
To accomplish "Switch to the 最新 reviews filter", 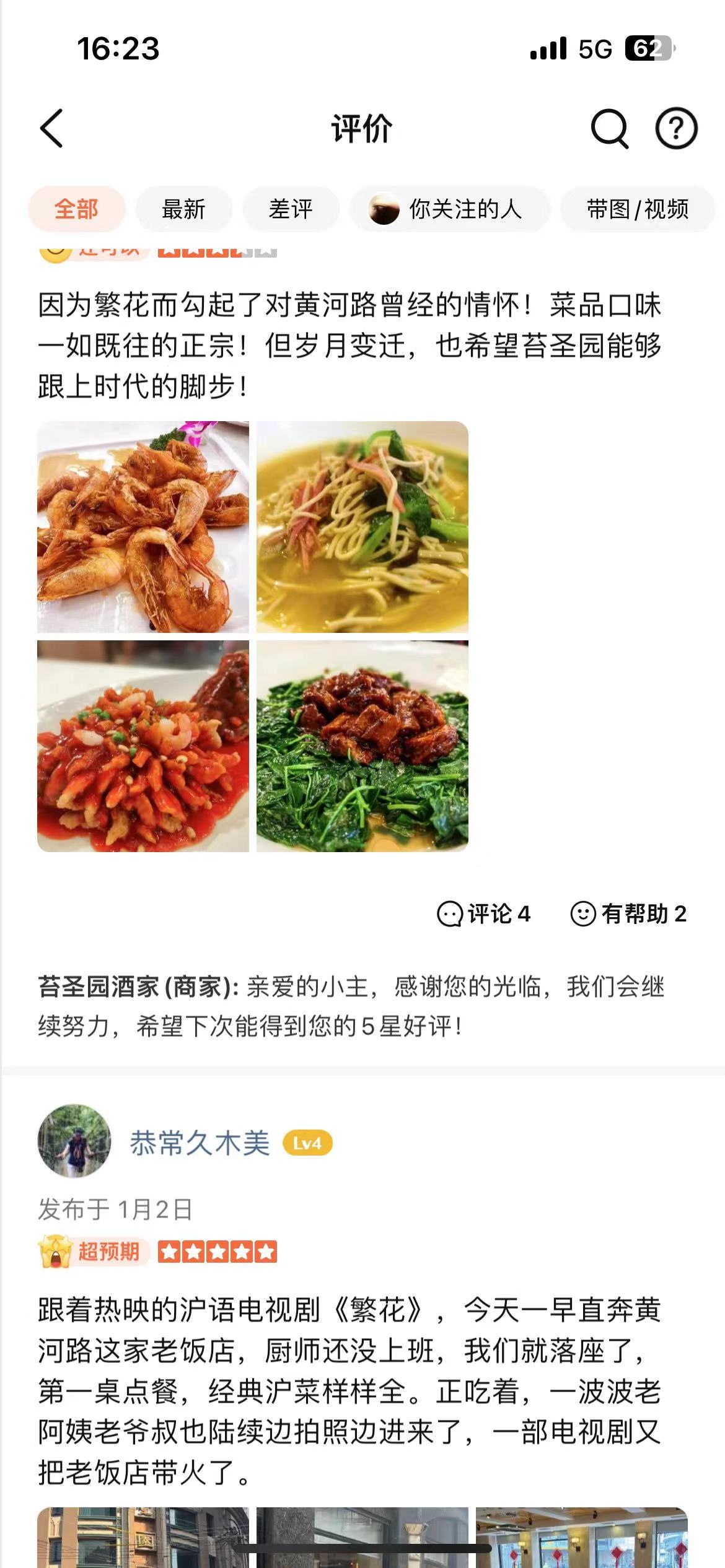I will tap(183, 209).
